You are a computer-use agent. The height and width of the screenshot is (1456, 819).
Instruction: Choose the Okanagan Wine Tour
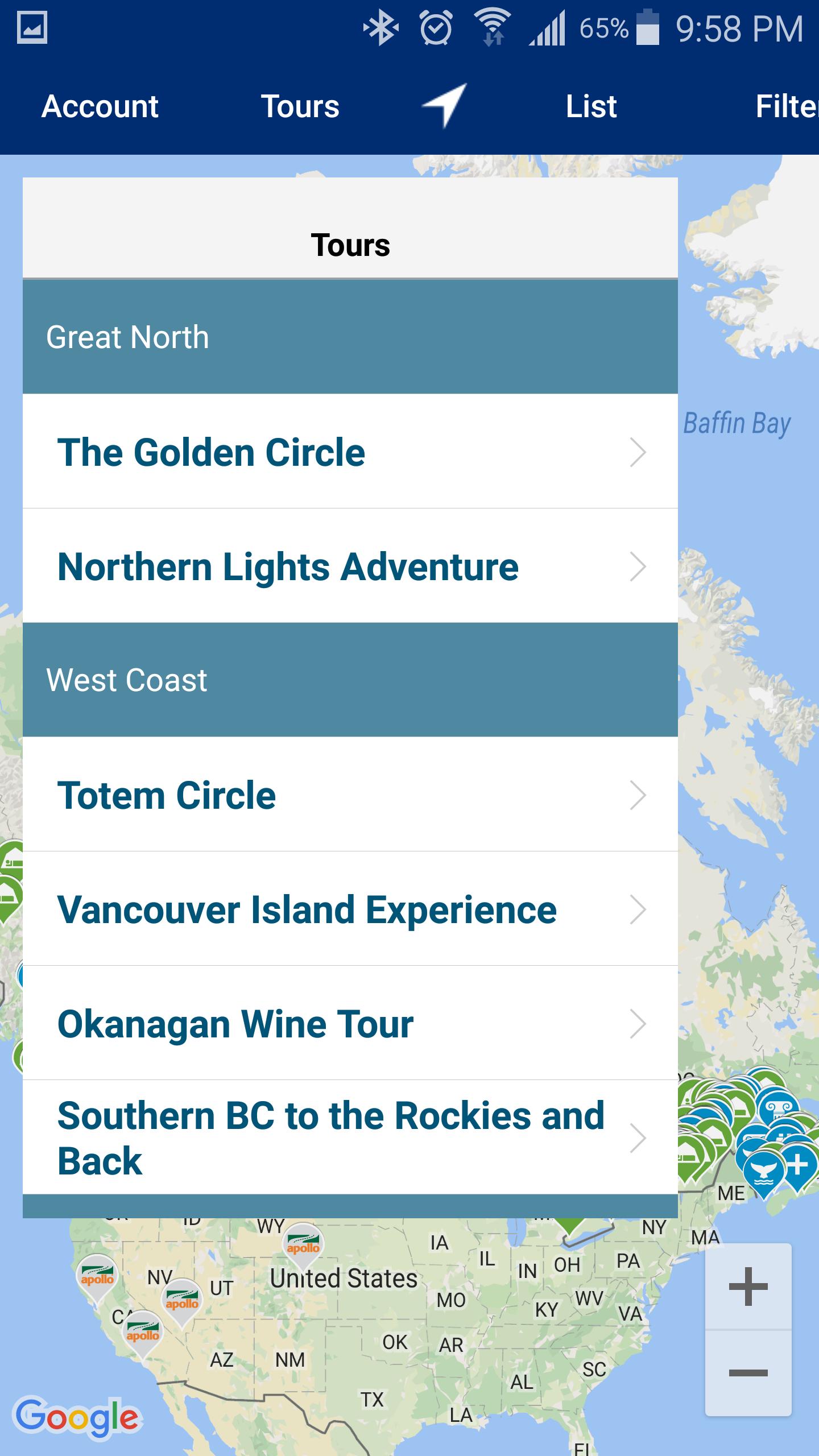[350, 1023]
